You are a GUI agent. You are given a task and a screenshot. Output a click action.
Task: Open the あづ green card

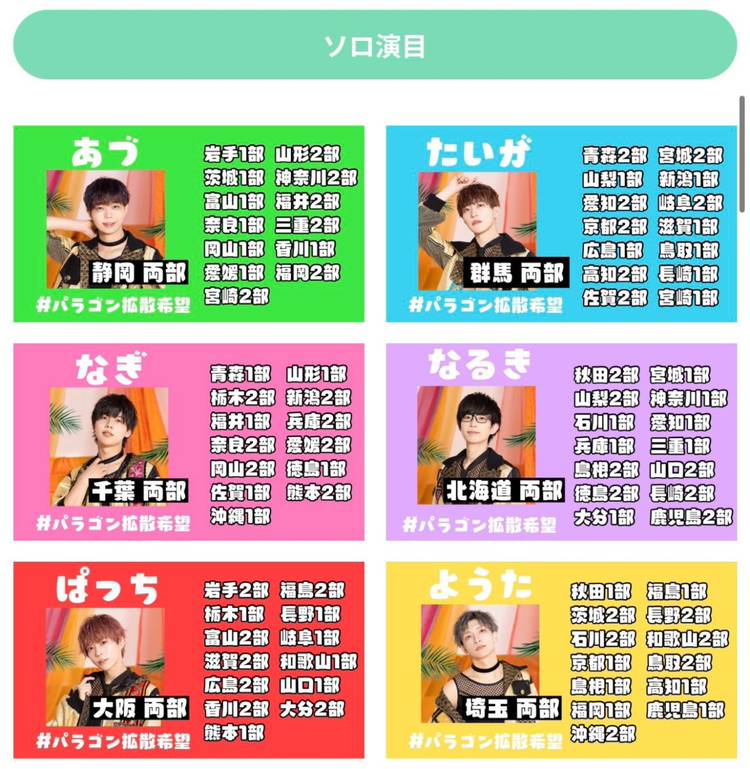pyautogui.click(x=188, y=224)
